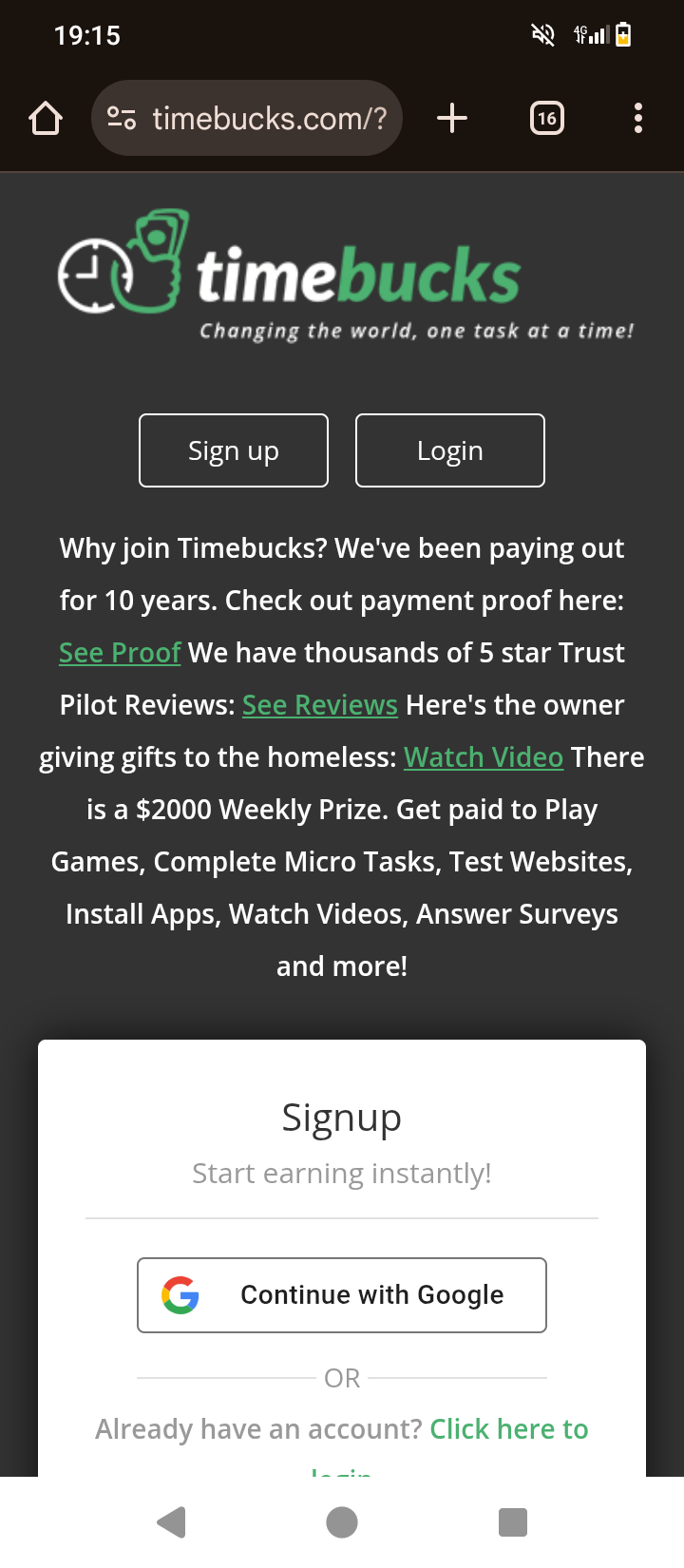The height and width of the screenshot is (1568, 684).
Task: Tap Click here to login link
Action: click(x=509, y=1429)
